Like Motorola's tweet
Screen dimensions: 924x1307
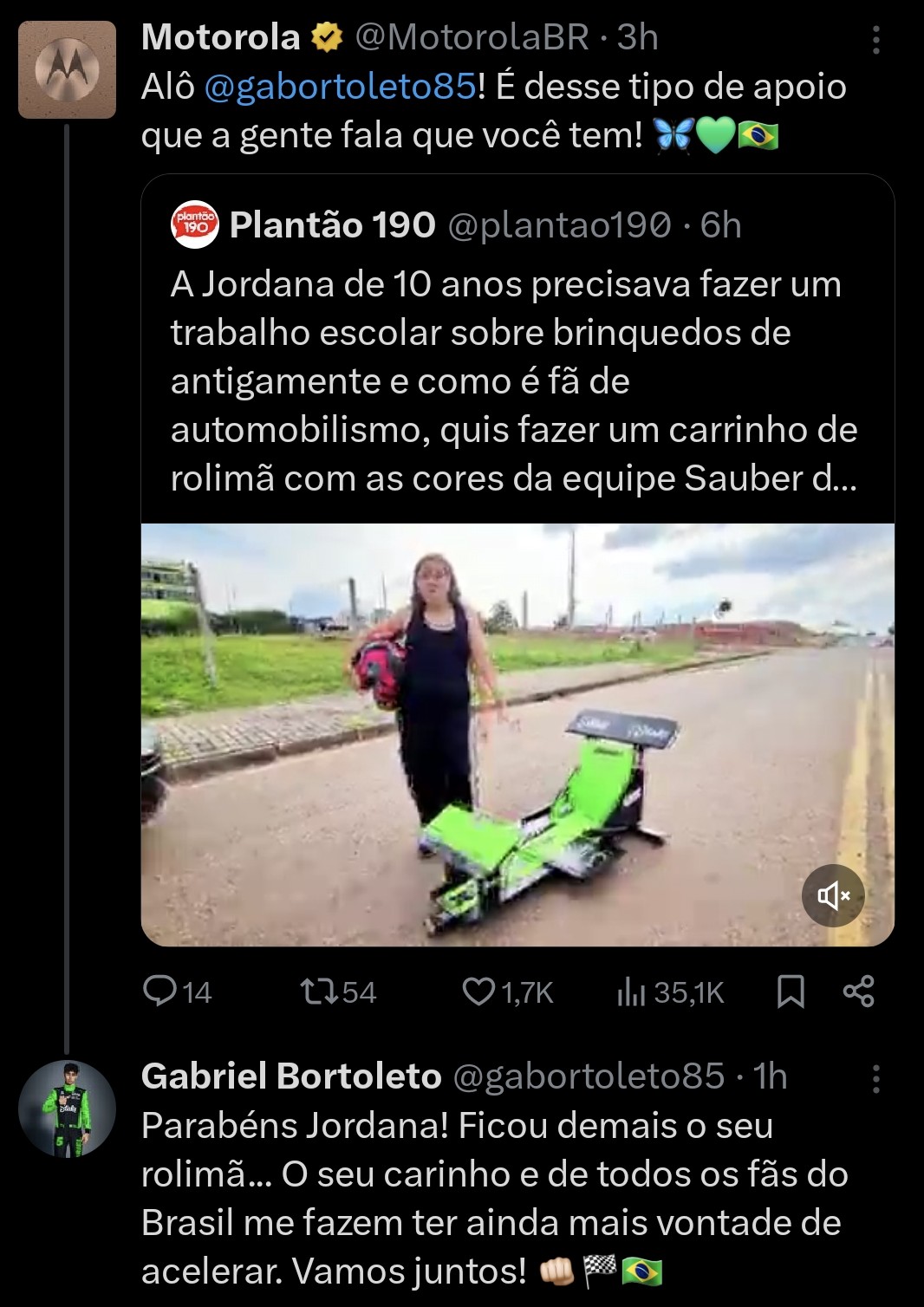(x=478, y=992)
